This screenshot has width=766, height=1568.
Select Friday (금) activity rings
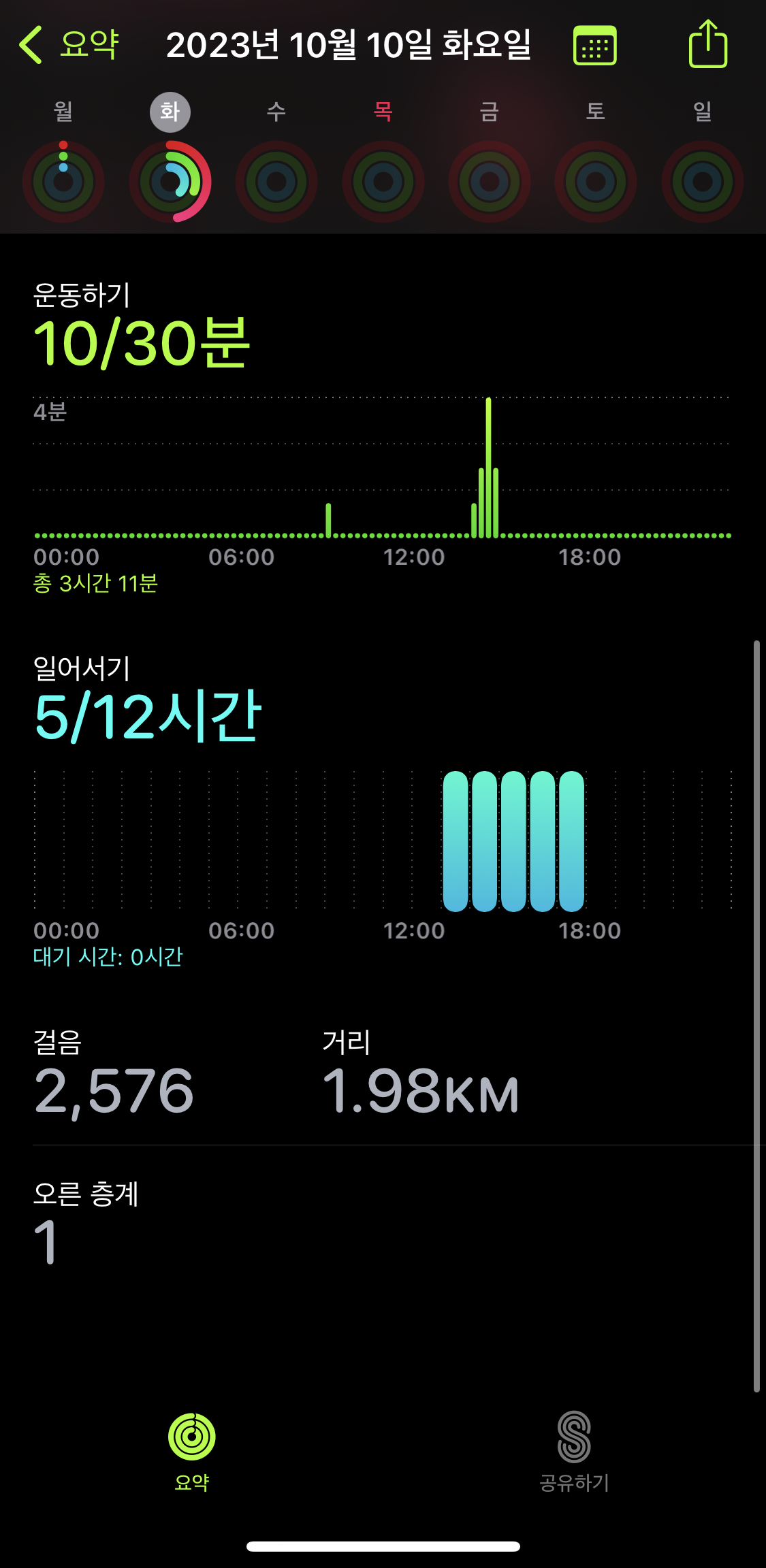point(490,181)
